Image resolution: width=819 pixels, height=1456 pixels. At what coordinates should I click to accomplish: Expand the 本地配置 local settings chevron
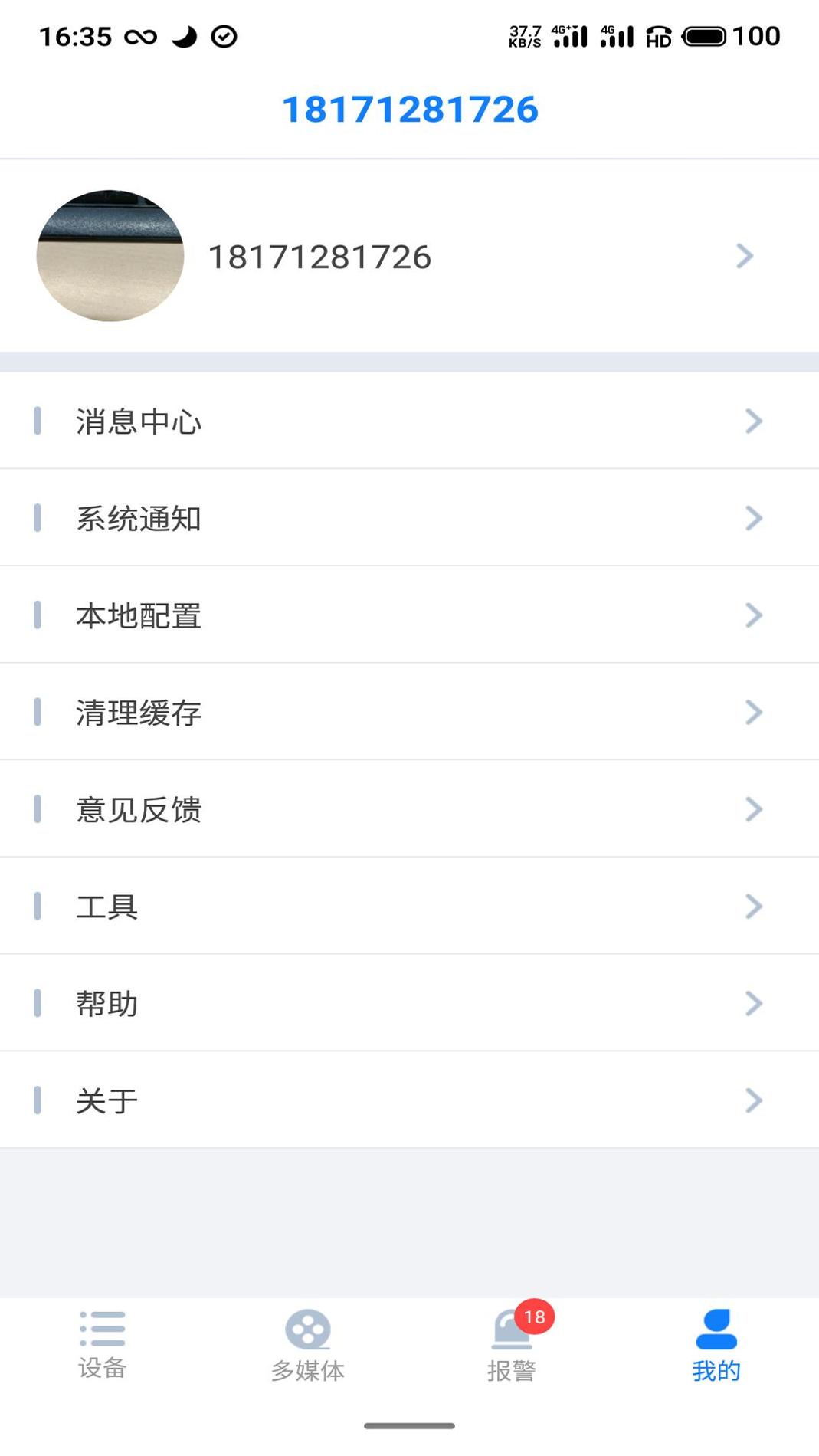pyautogui.click(x=755, y=615)
